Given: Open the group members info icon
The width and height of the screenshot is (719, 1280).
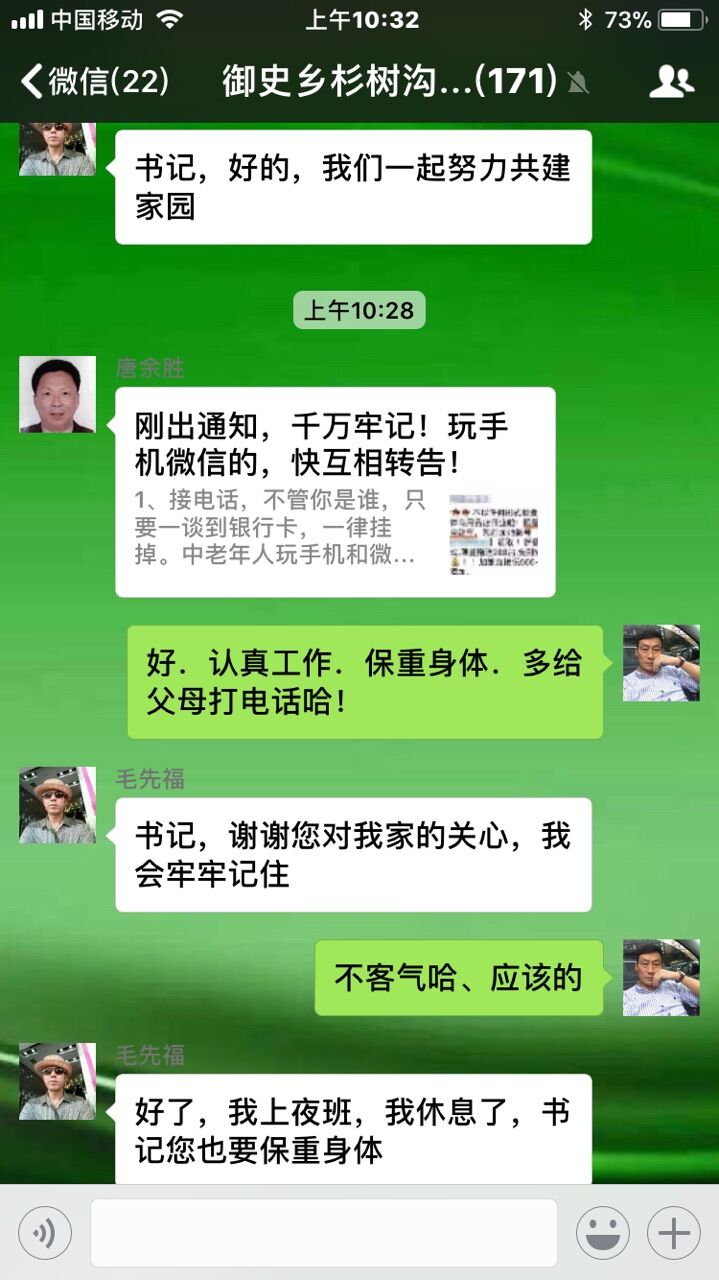Looking at the screenshot, I should point(671,82).
